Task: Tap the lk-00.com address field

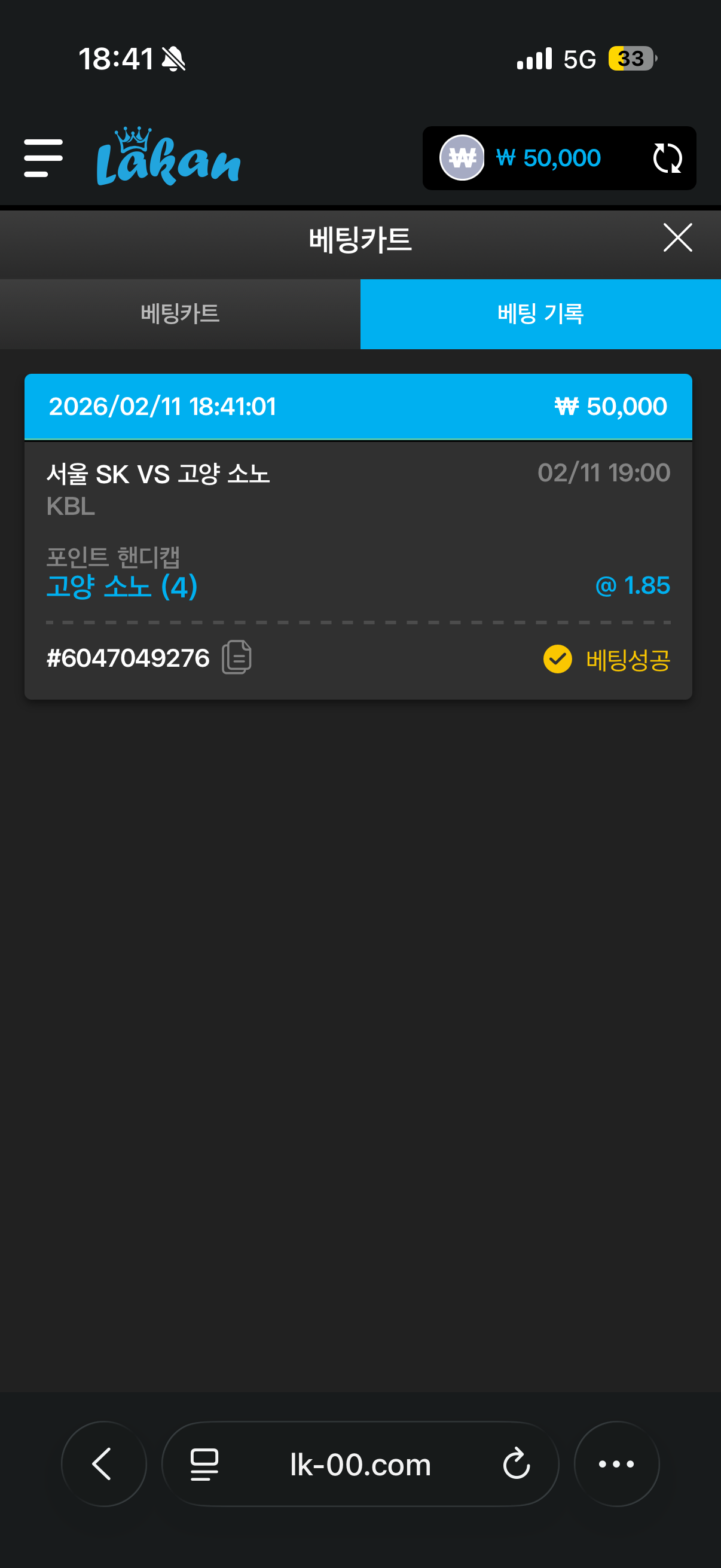Action: tap(360, 1464)
